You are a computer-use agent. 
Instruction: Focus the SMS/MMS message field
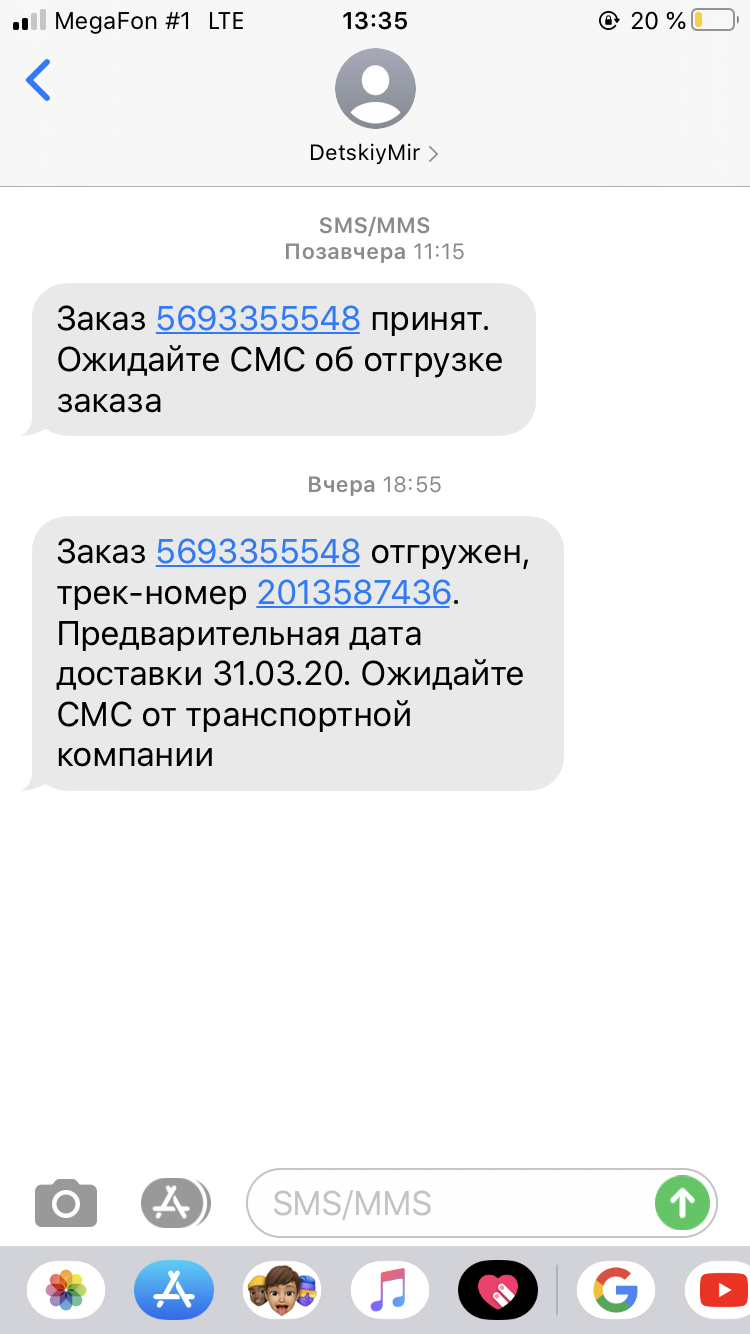pyautogui.click(x=450, y=1202)
